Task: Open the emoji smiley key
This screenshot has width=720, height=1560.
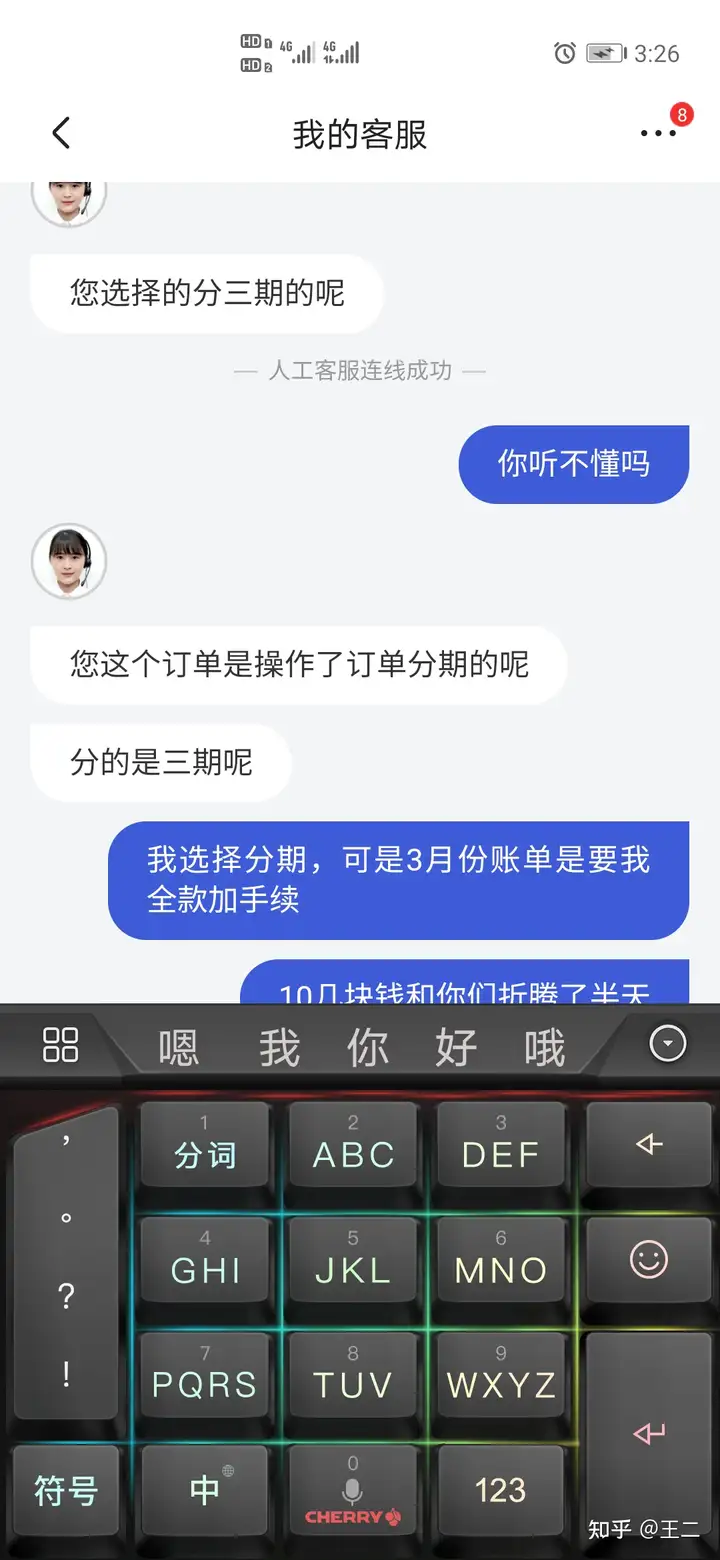Action: [x=649, y=1260]
